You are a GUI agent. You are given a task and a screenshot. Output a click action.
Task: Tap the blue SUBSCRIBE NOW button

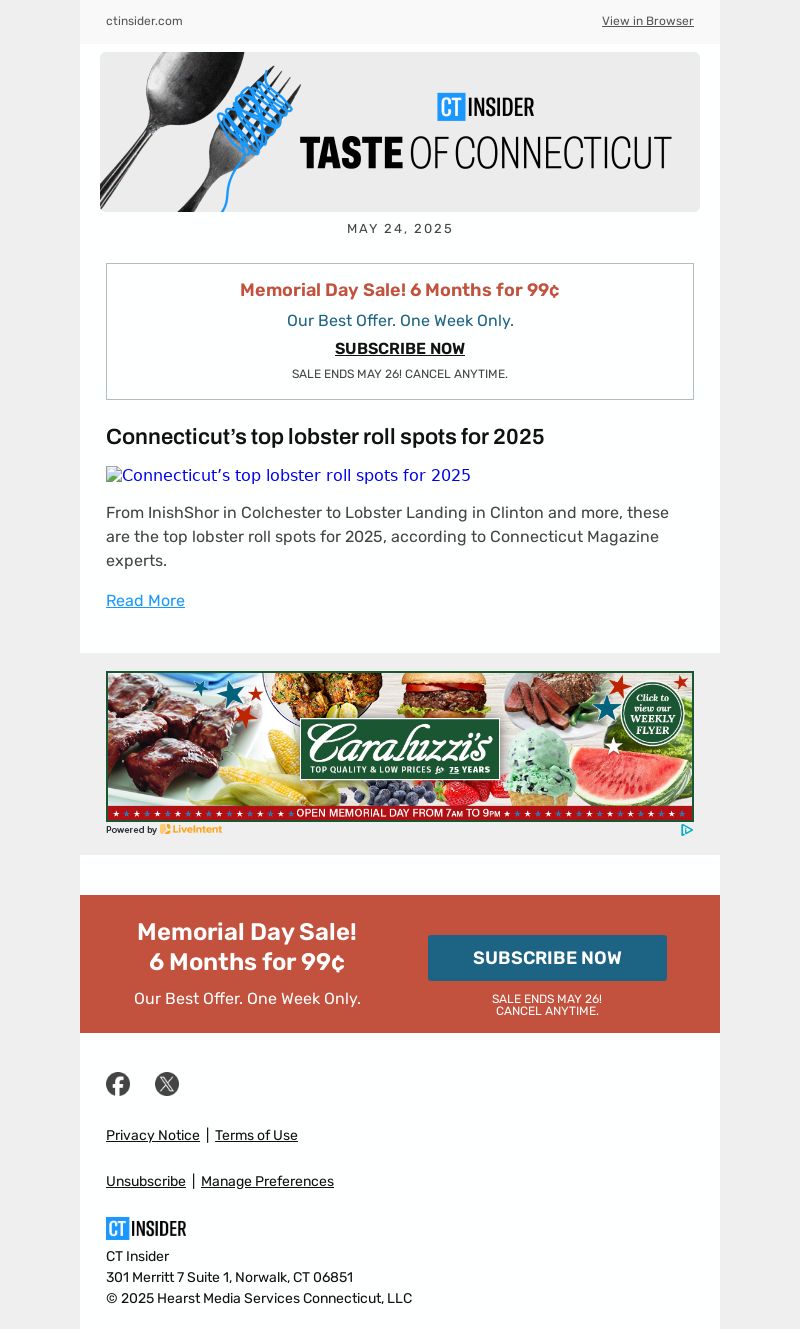(x=547, y=958)
